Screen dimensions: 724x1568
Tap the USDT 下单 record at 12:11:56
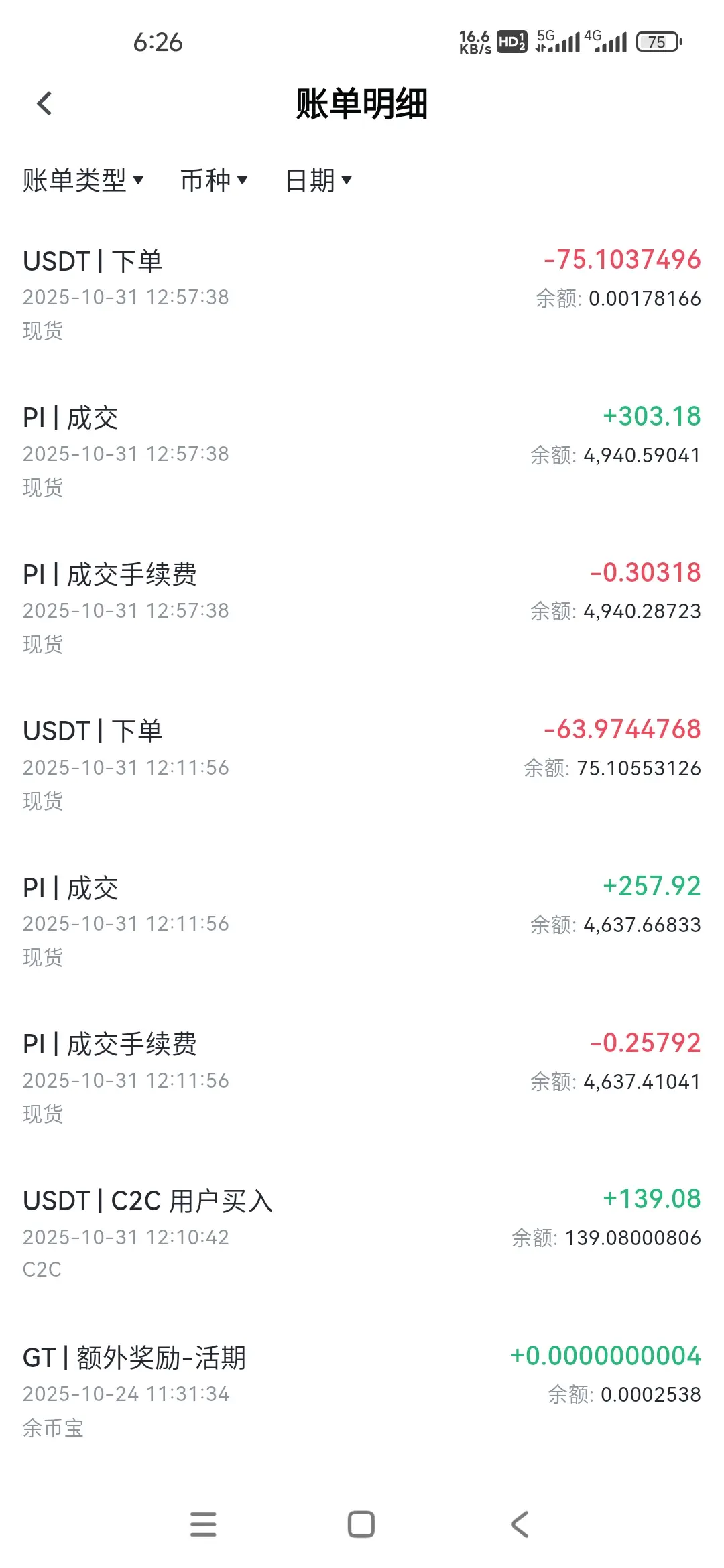(x=362, y=765)
